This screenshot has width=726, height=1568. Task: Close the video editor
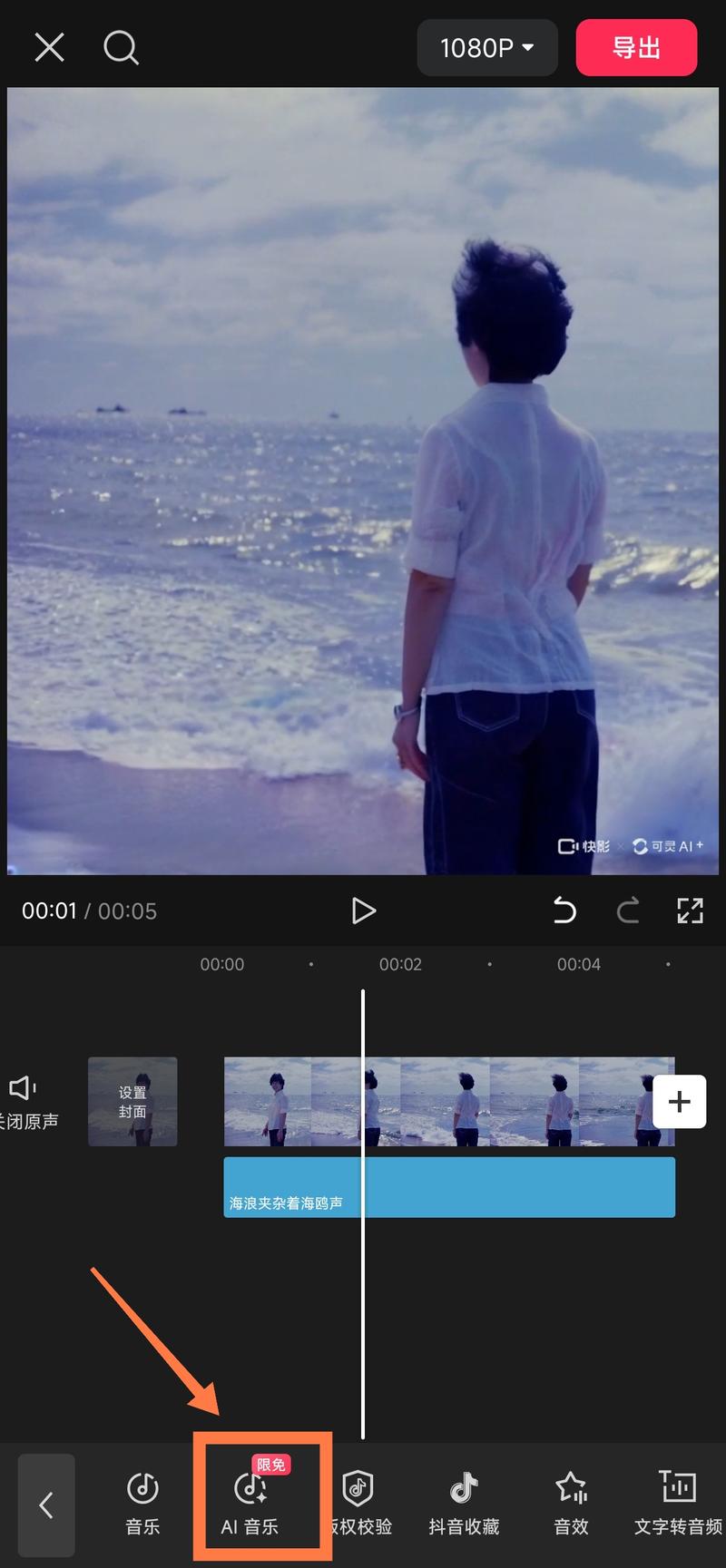49,47
